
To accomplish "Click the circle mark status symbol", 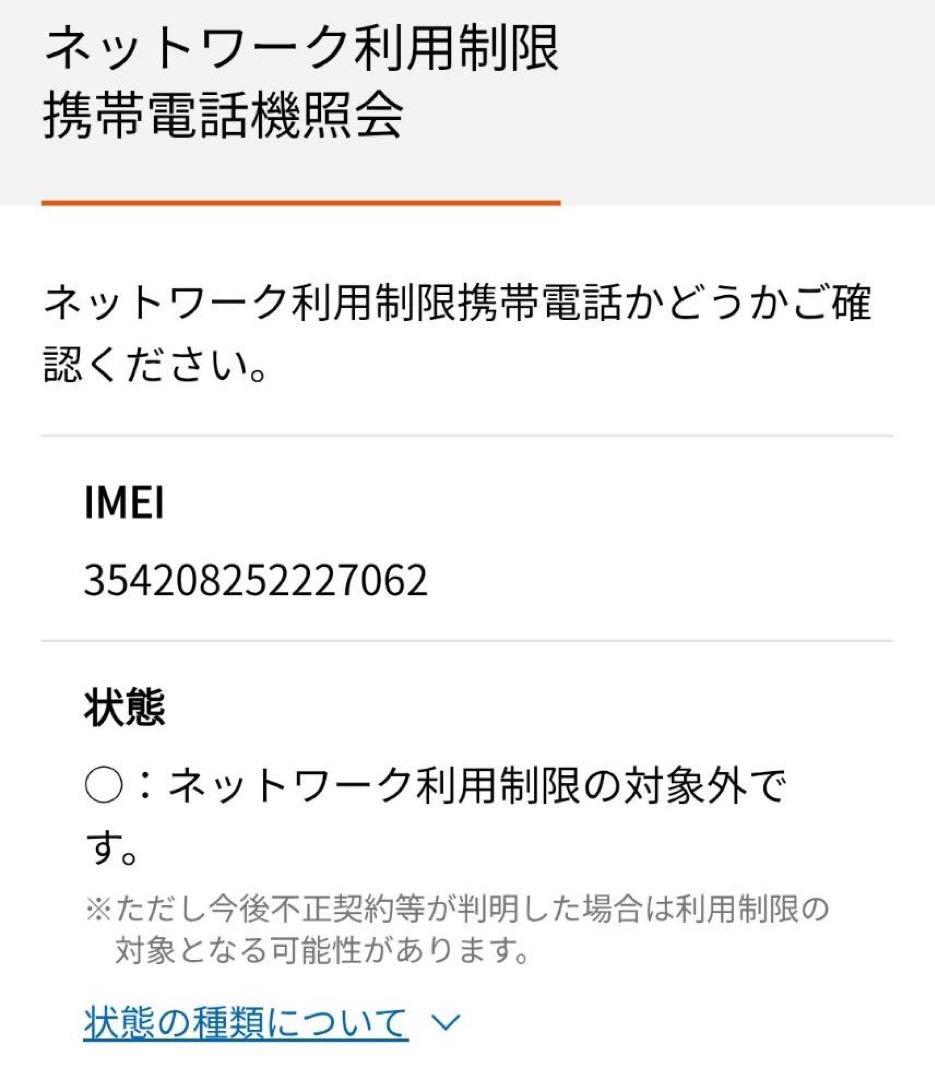I will tap(102, 788).
